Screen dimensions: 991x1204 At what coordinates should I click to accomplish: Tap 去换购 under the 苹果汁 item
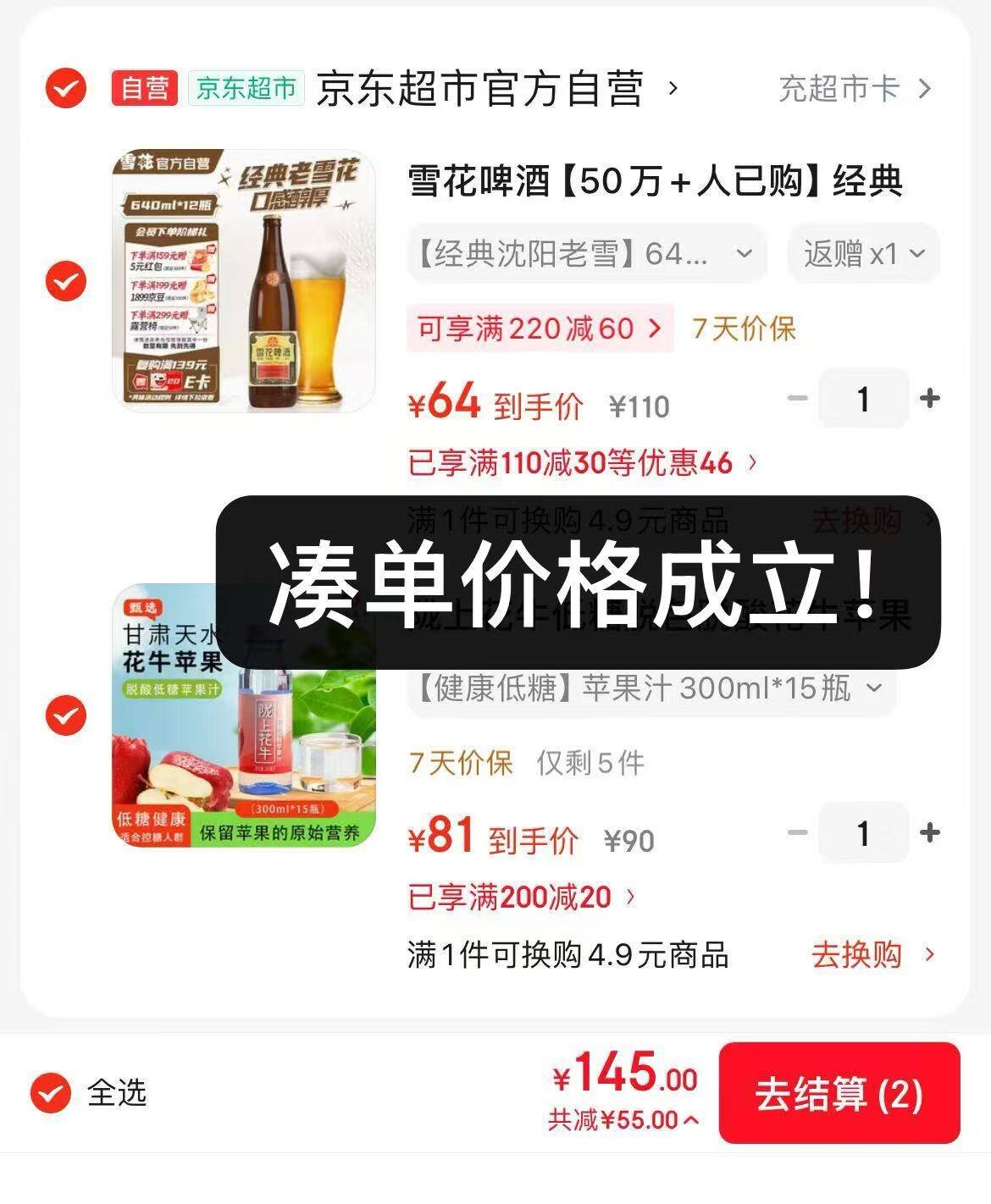(x=872, y=955)
